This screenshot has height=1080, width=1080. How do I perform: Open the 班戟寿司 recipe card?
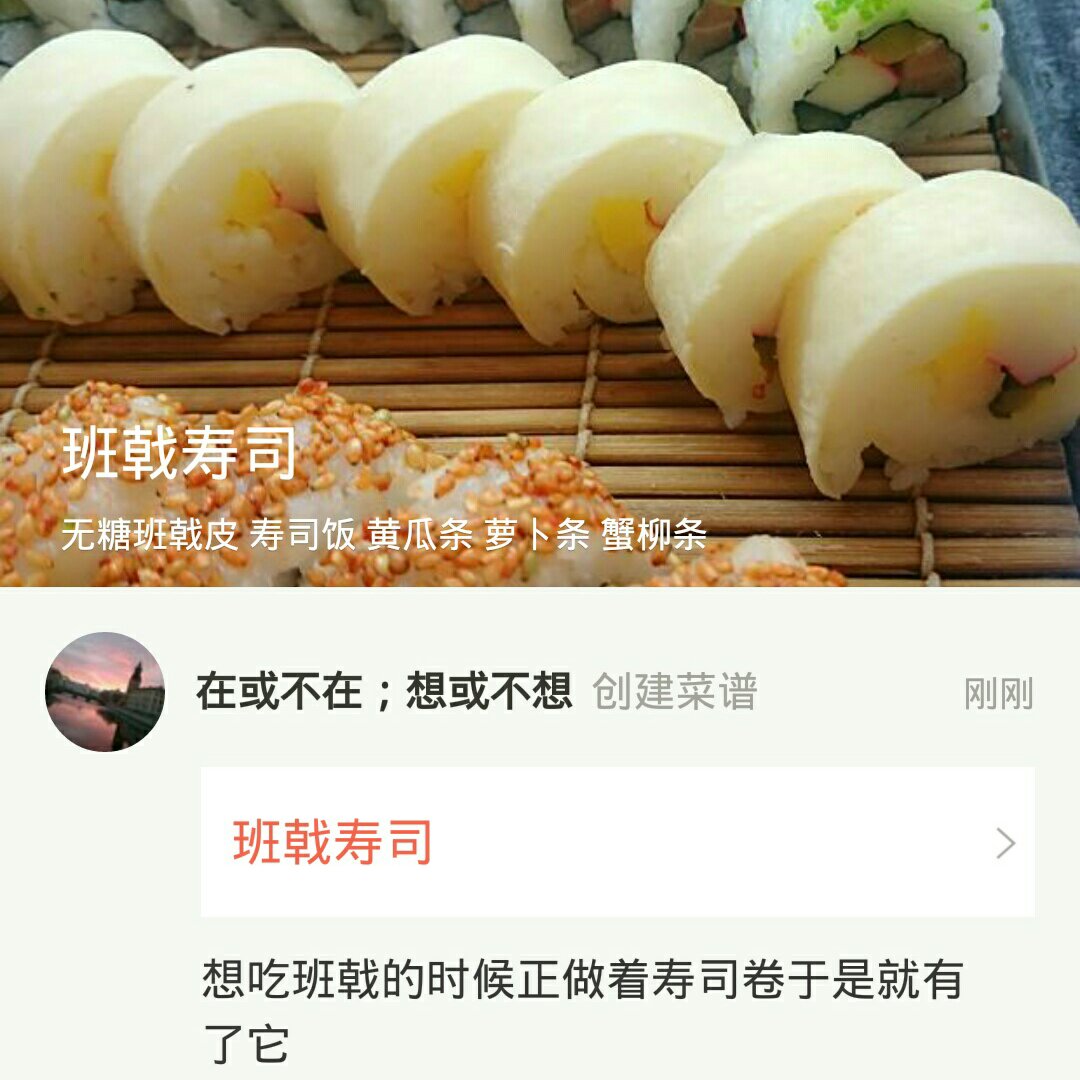coord(617,842)
